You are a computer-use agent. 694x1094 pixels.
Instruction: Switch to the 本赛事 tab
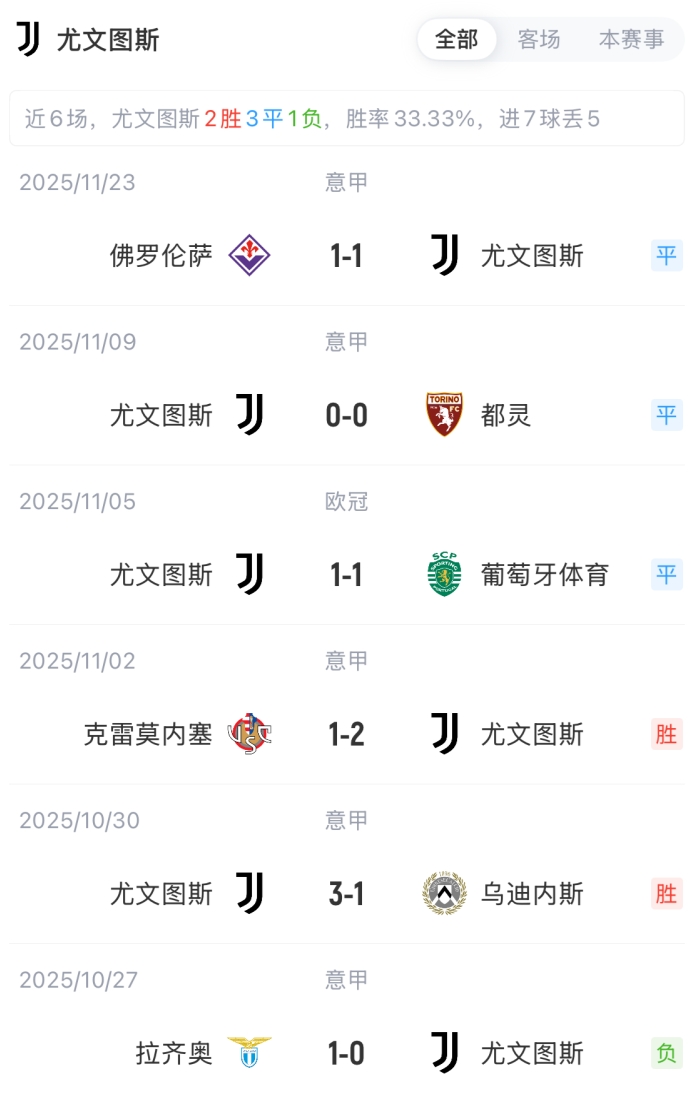631,40
